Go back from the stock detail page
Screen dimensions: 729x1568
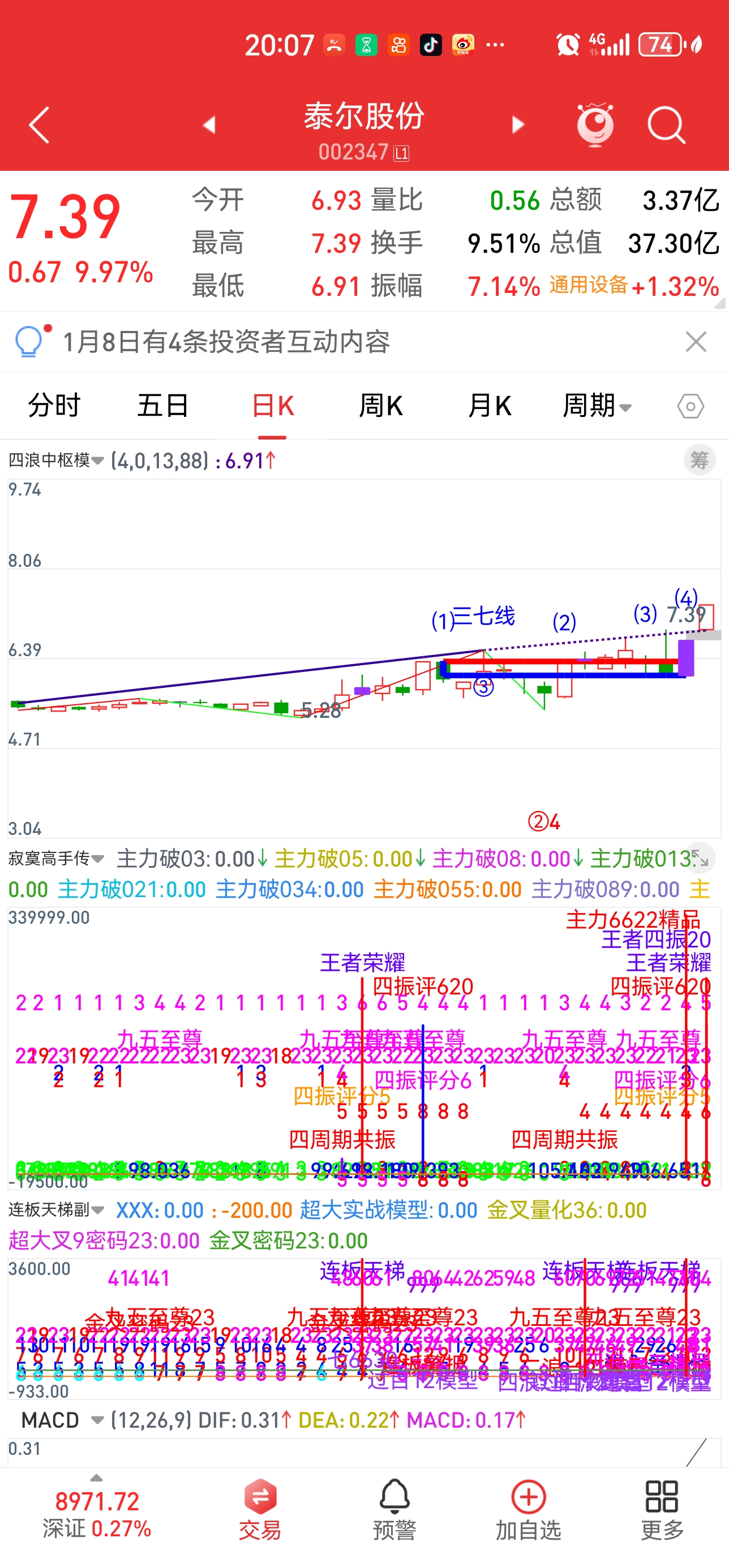tap(39, 126)
